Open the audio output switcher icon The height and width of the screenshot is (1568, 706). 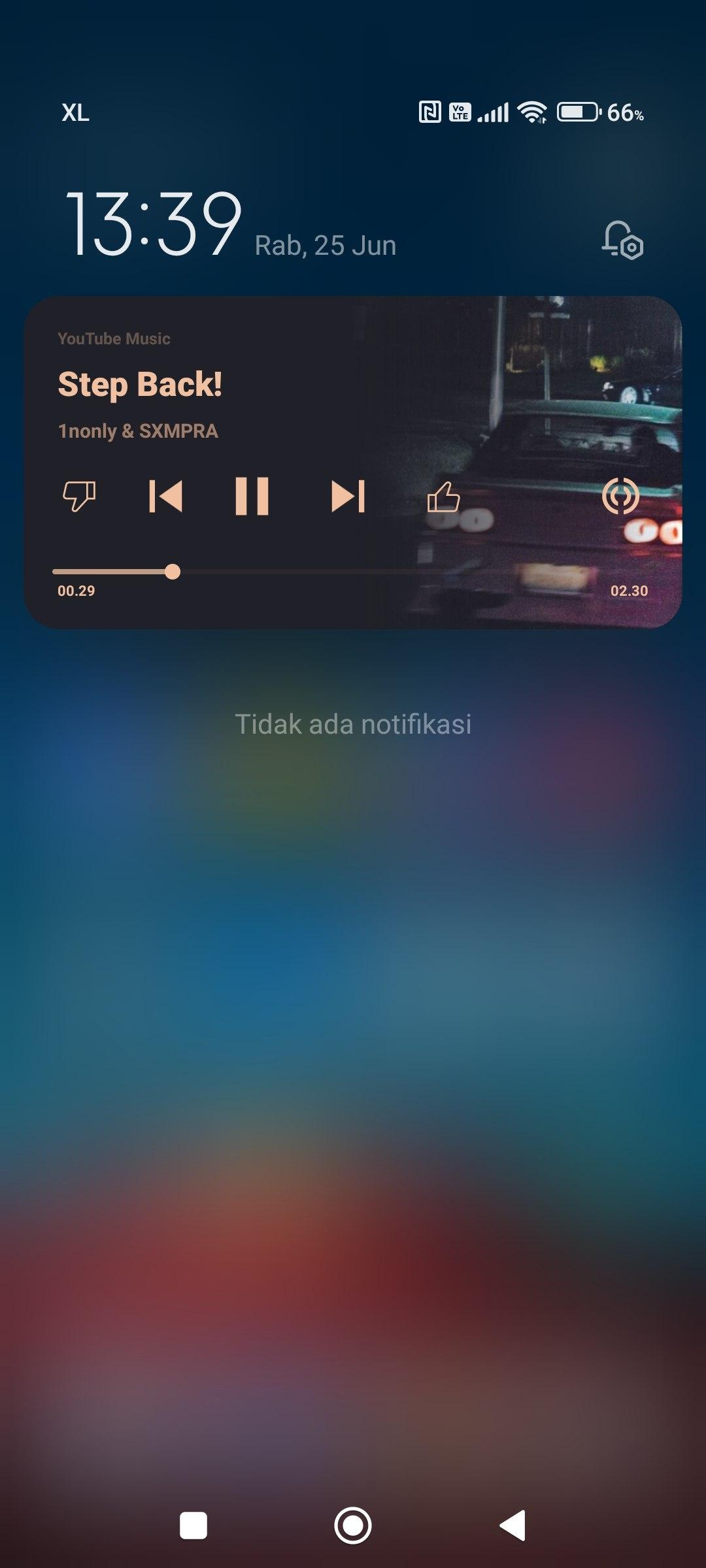point(620,496)
